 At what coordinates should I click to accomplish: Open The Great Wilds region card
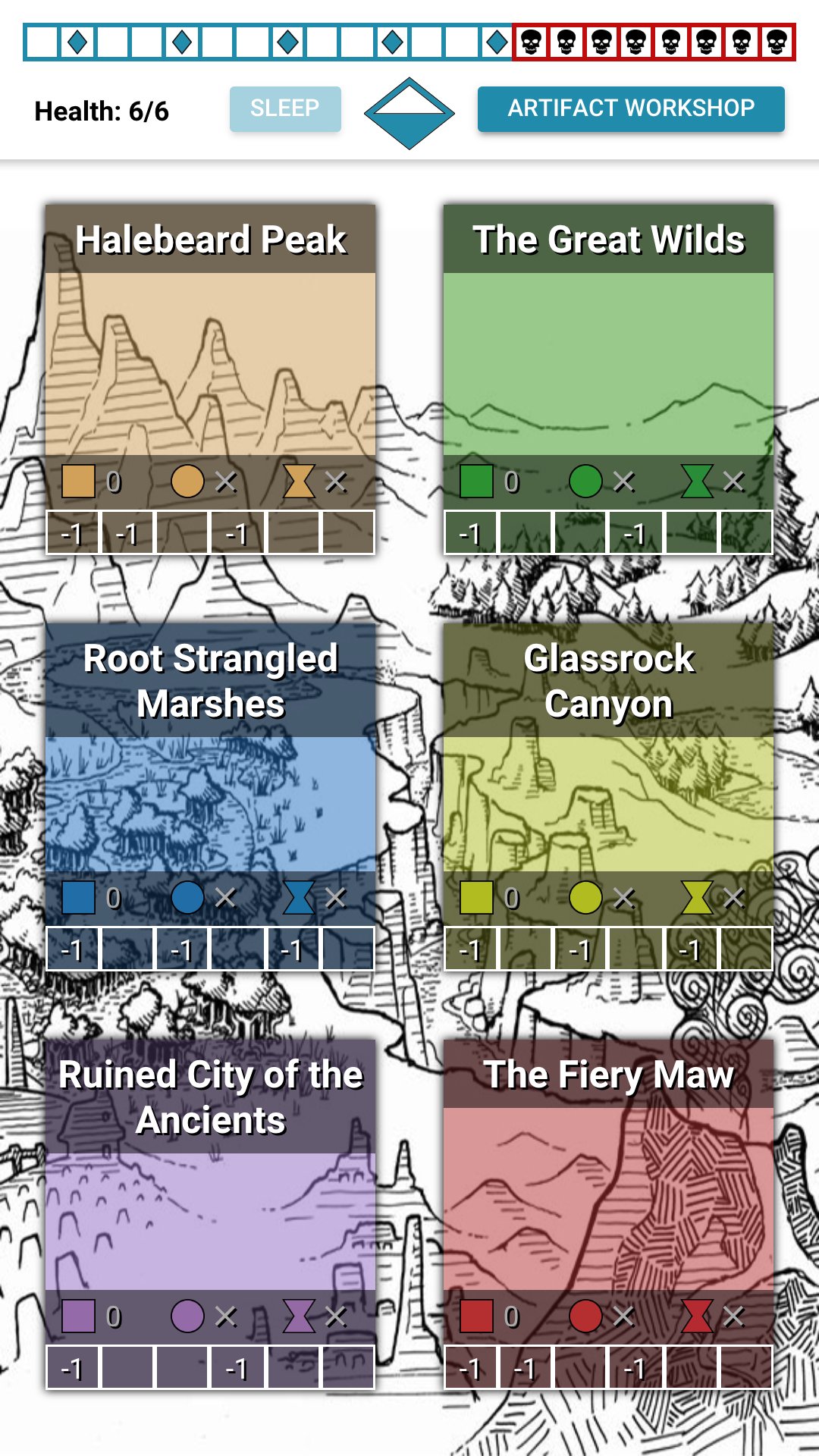(608, 364)
